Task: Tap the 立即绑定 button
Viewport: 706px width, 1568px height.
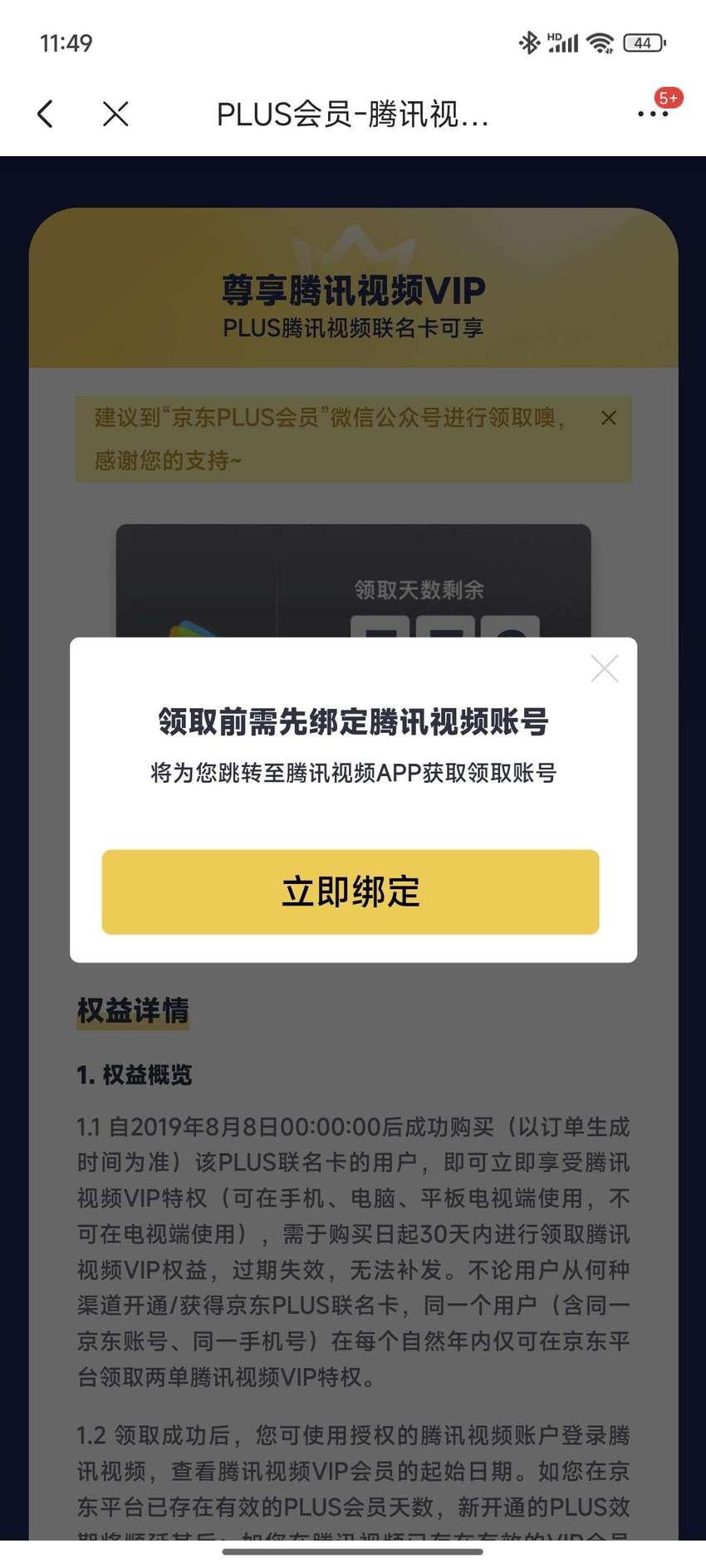Action: (351, 891)
